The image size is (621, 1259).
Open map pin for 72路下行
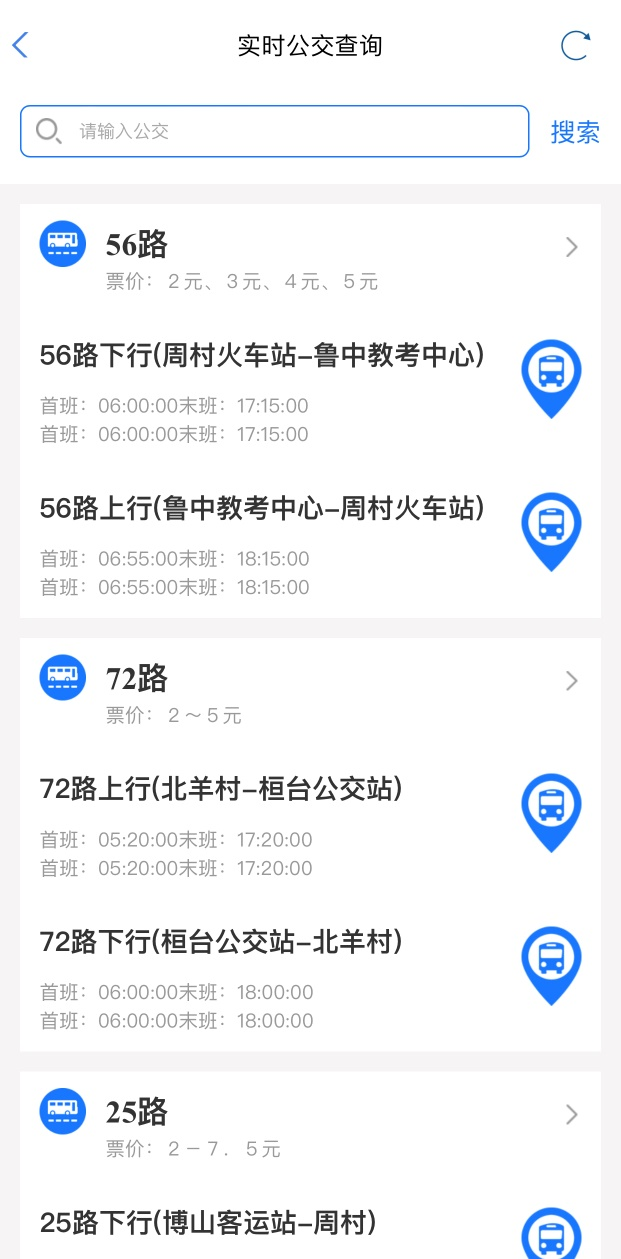551,963
